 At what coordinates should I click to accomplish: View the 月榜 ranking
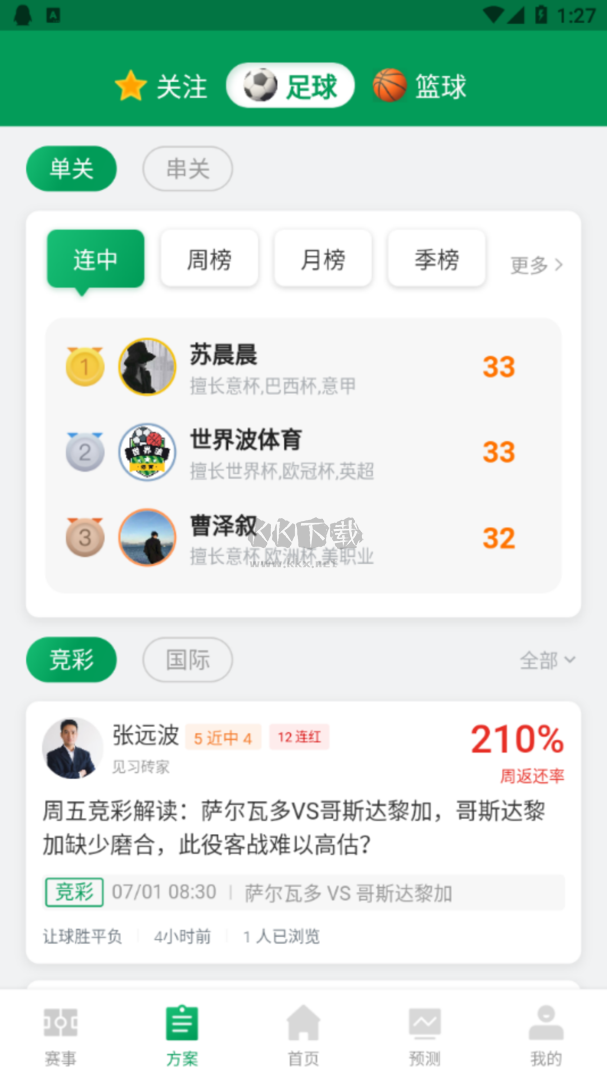323,259
